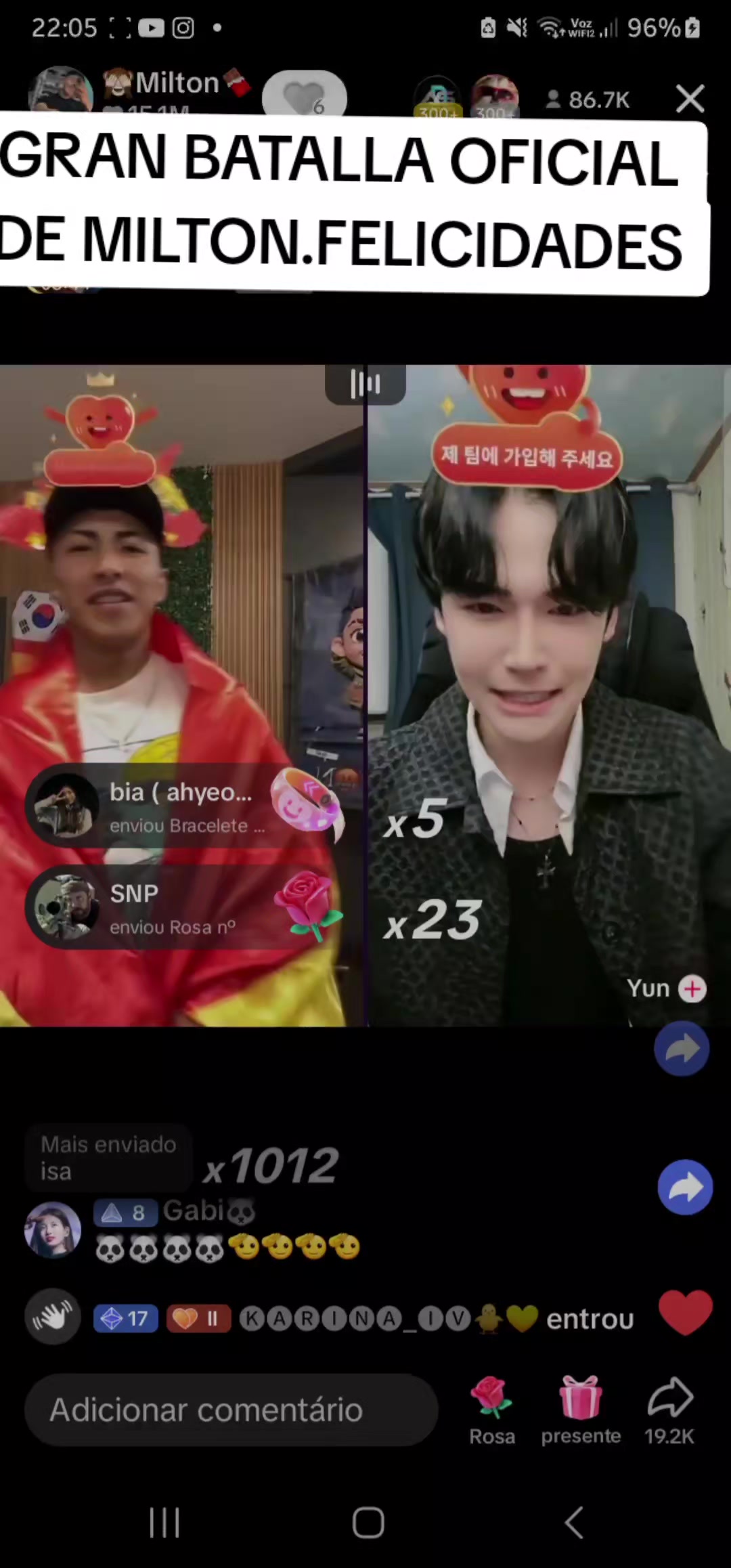Image resolution: width=731 pixels, height=1568 pixels.
Task: Share the live via 19.2K arrow
Action: tap(669, 1410)
